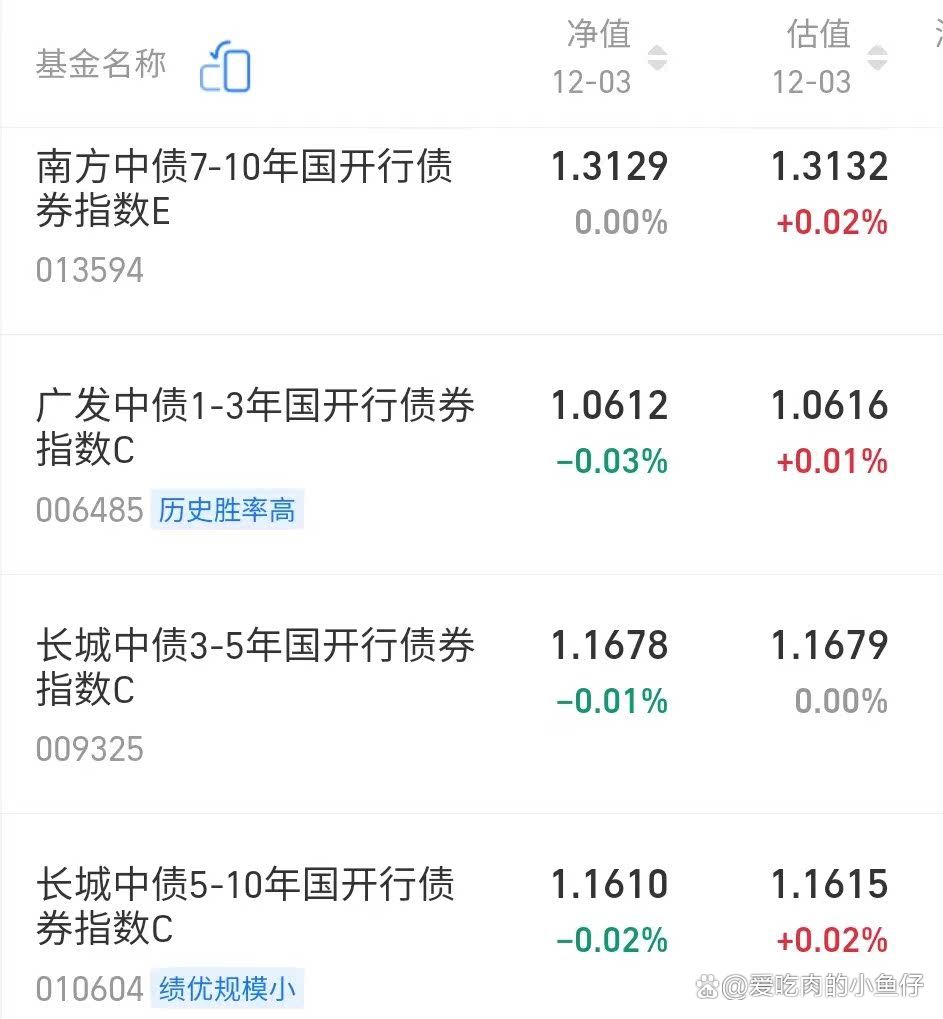943x1019 pixels.
Task: Open the 净值 12-03 column header
Action: point(597,59)
